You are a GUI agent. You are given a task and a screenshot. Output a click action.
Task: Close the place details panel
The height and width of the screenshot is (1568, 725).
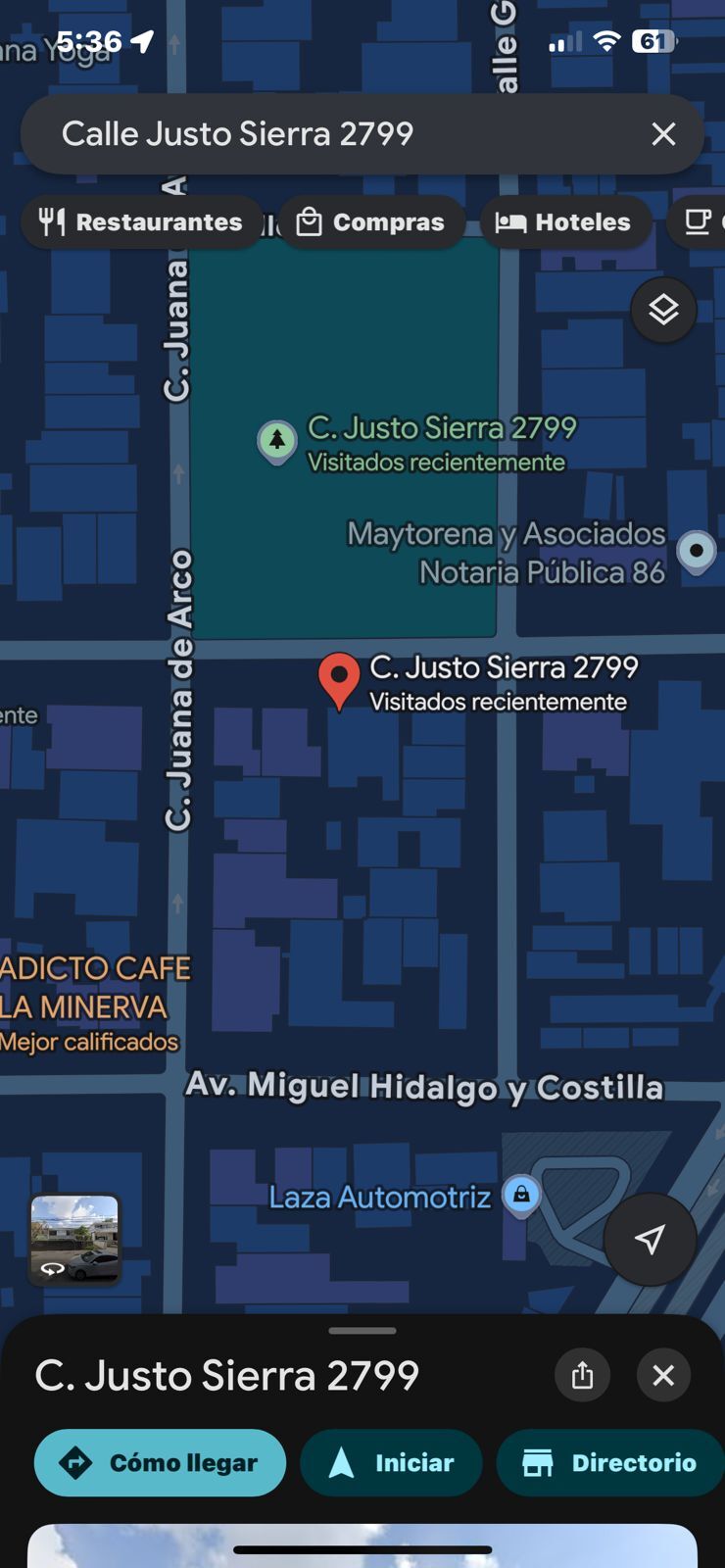coord(663,1375)
